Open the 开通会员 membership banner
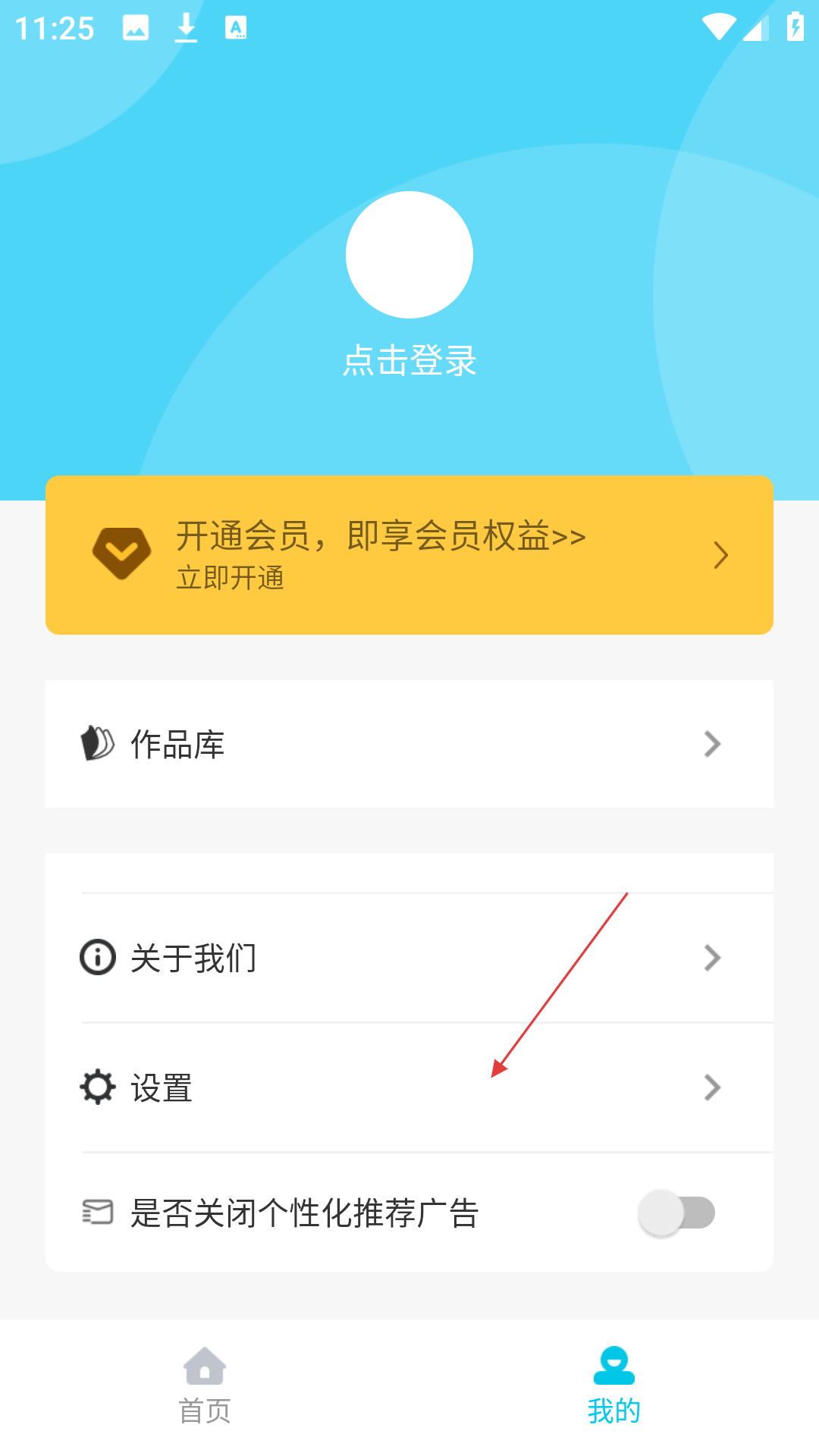Viewport: 819px width, 1456px height. pyautogui.click(x=409, y=555)
